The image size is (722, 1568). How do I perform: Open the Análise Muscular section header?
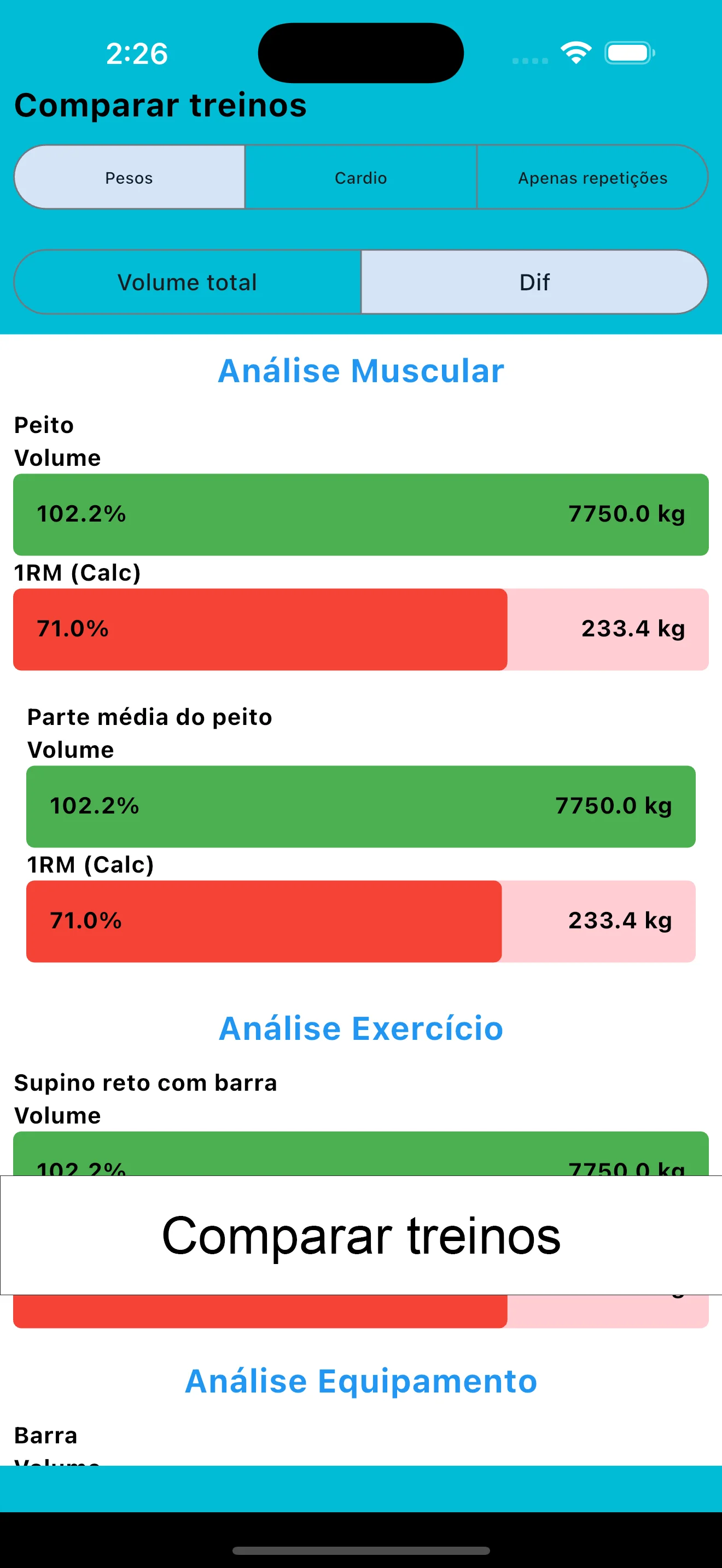coord(360,371)
